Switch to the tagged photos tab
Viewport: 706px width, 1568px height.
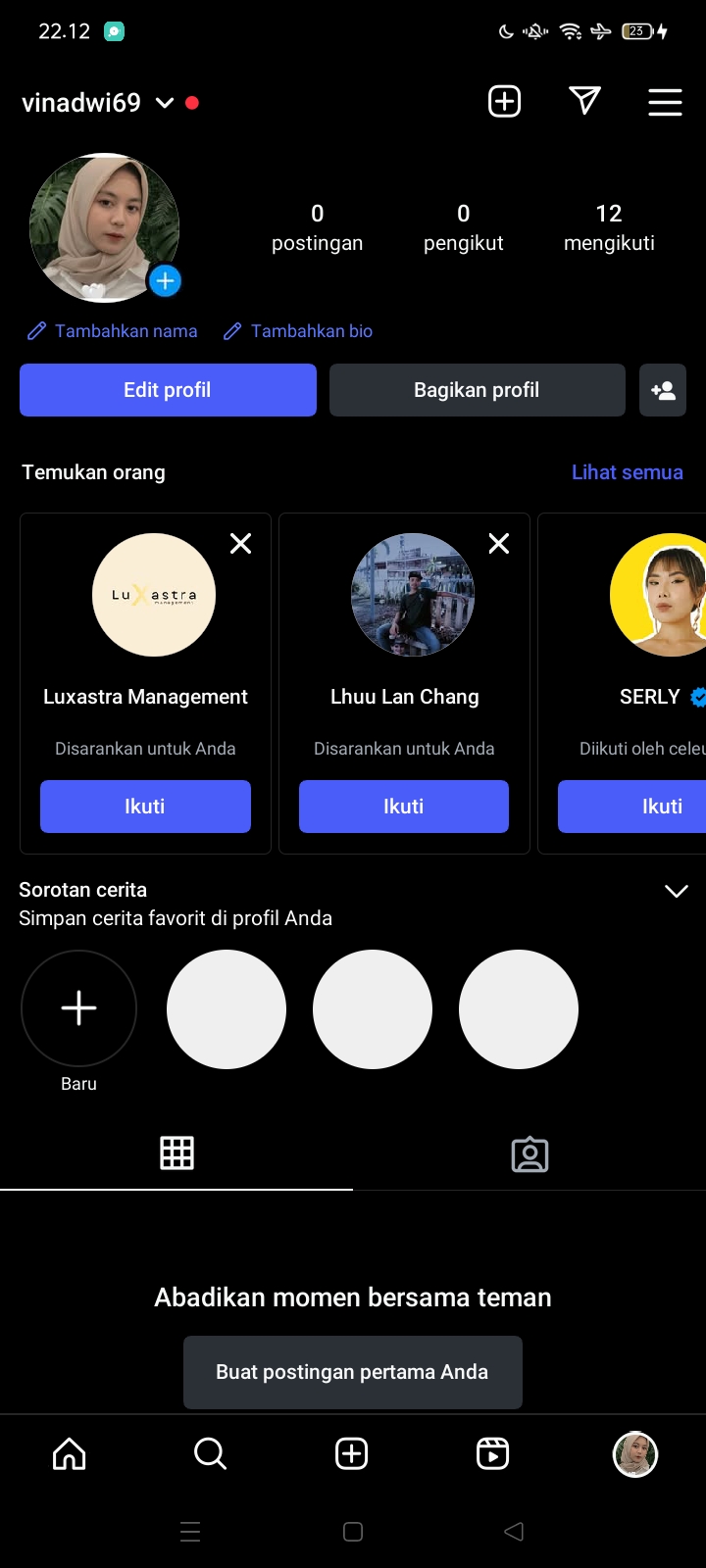tap(529, 1154)
